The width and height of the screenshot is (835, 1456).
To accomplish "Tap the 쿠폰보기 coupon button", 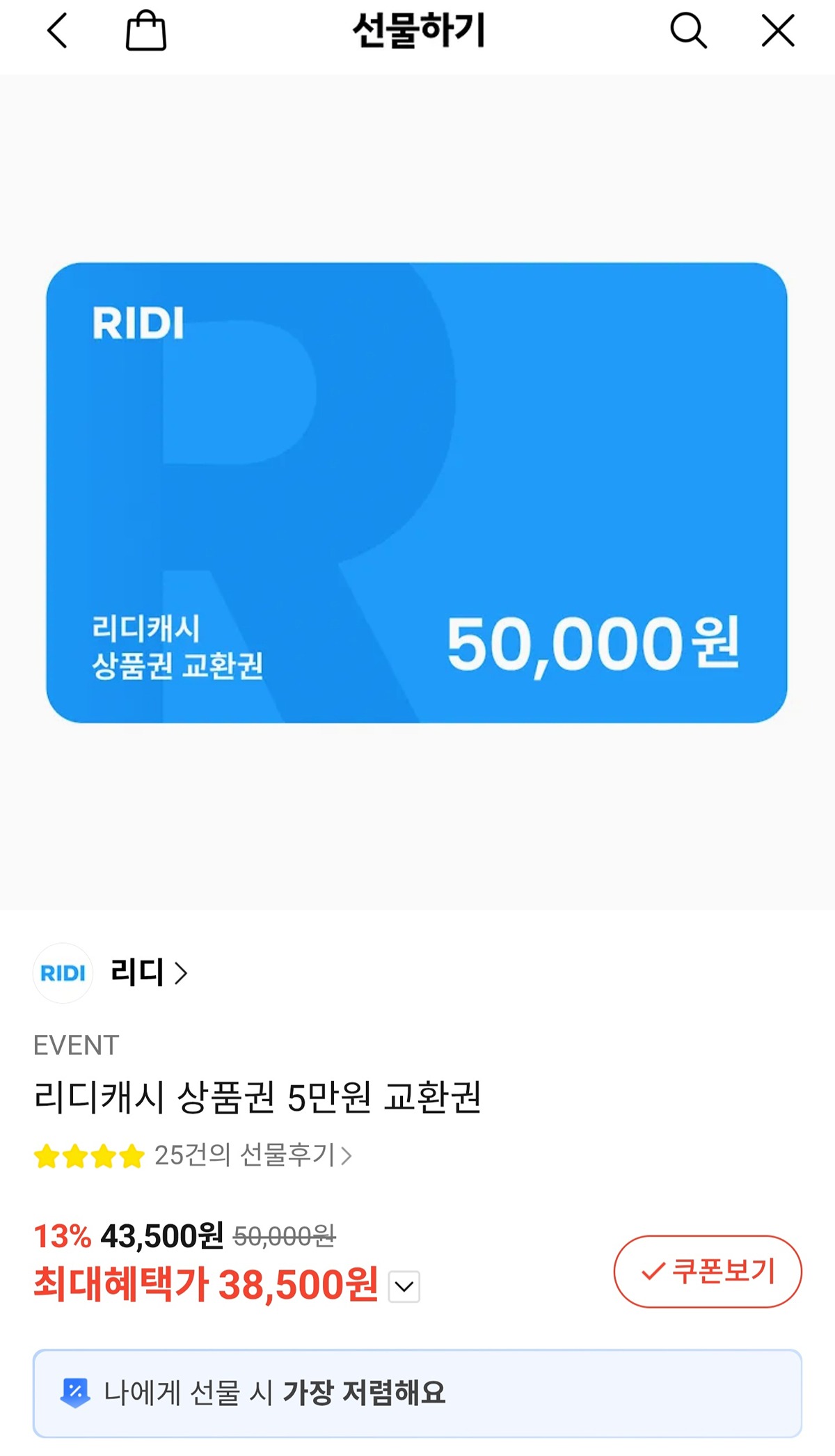I will [708, 1272].
